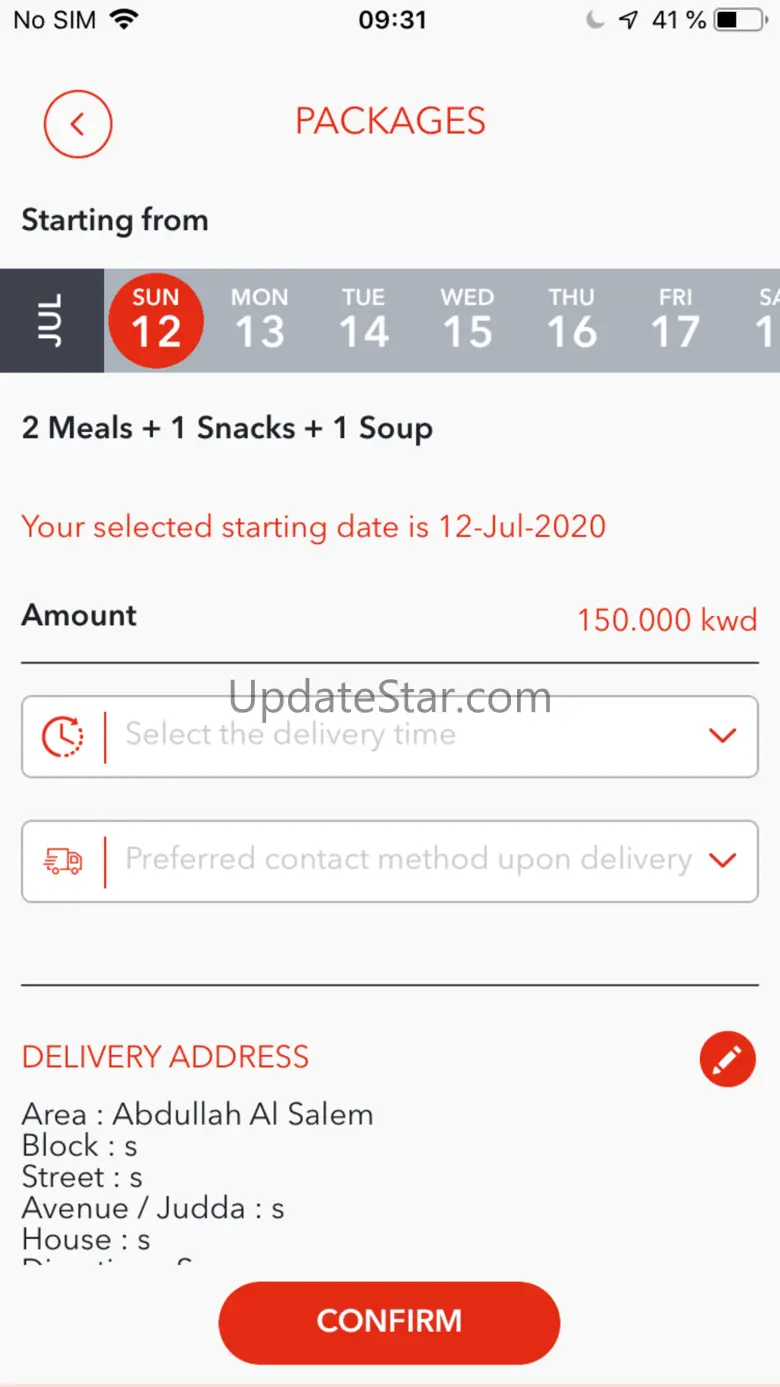The image size is (780, 1387).
Task: Go back from the Packages screen
Action: tap(78, 124)
